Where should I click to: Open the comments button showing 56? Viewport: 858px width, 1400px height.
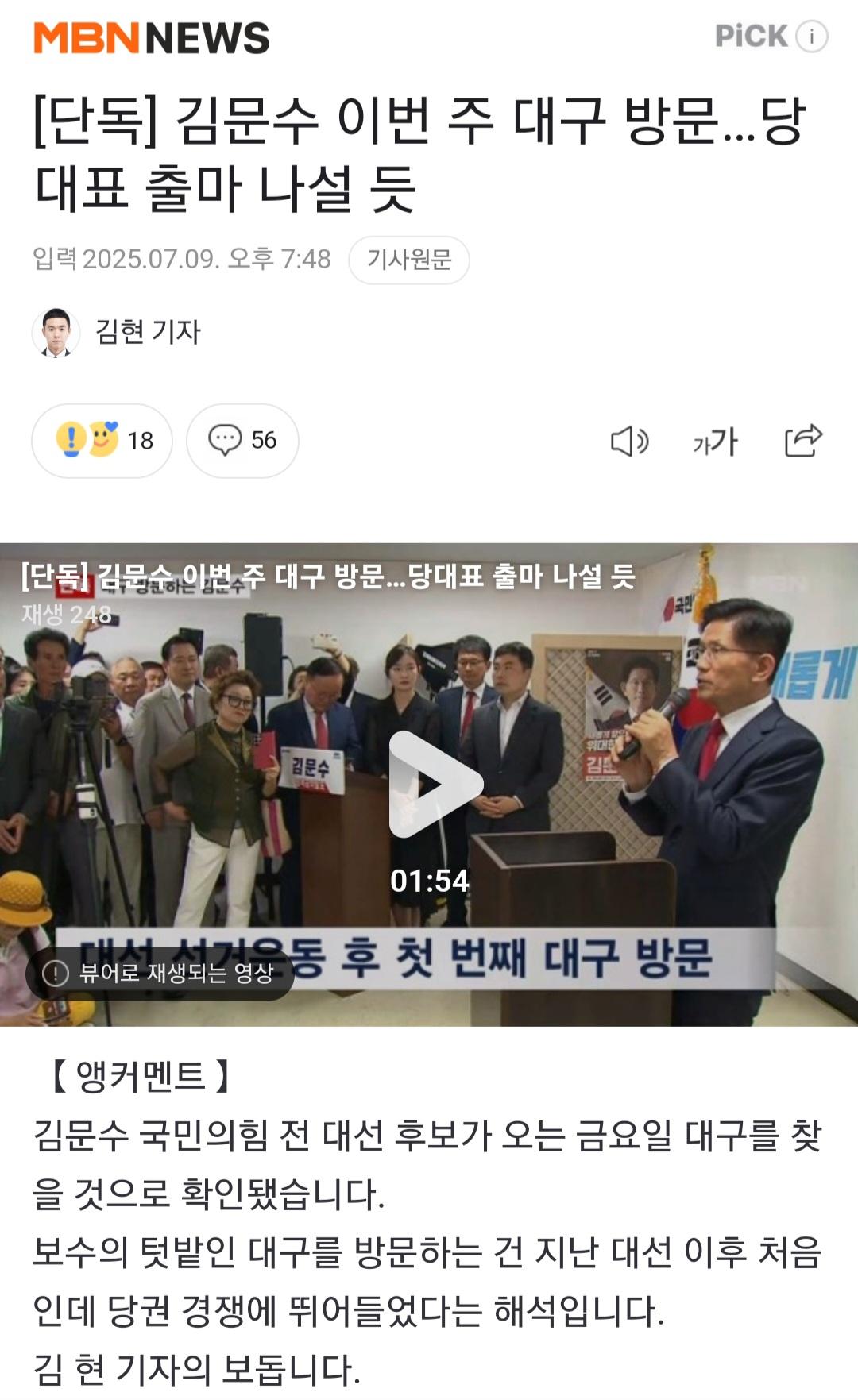[x=242, y=441]
